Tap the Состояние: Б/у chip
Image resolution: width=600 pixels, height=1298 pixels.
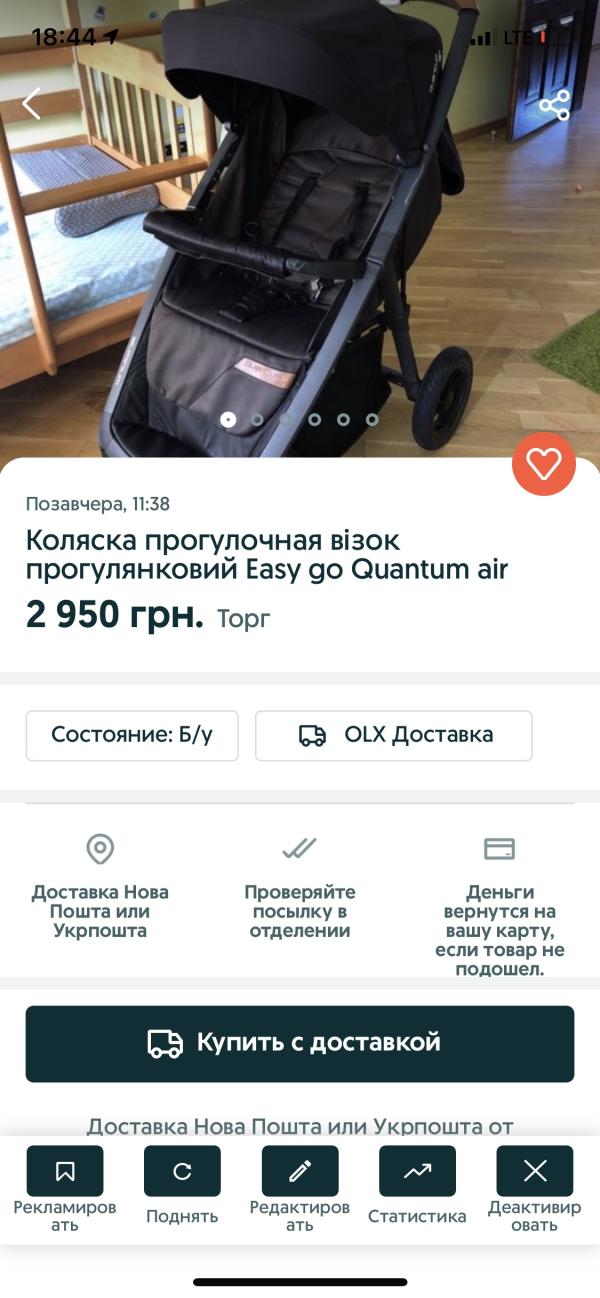[x=132, y=735]
